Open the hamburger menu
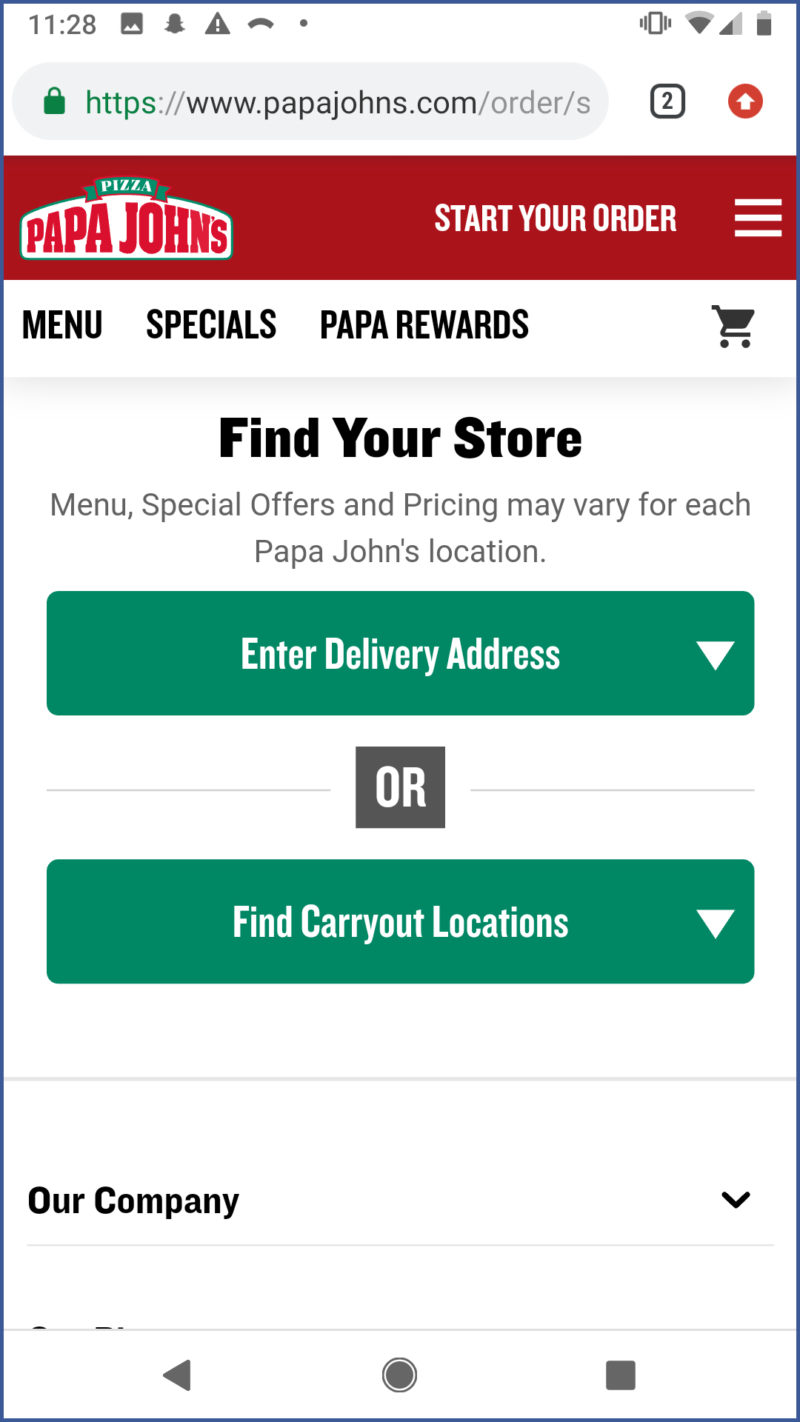 click(758, 218)
